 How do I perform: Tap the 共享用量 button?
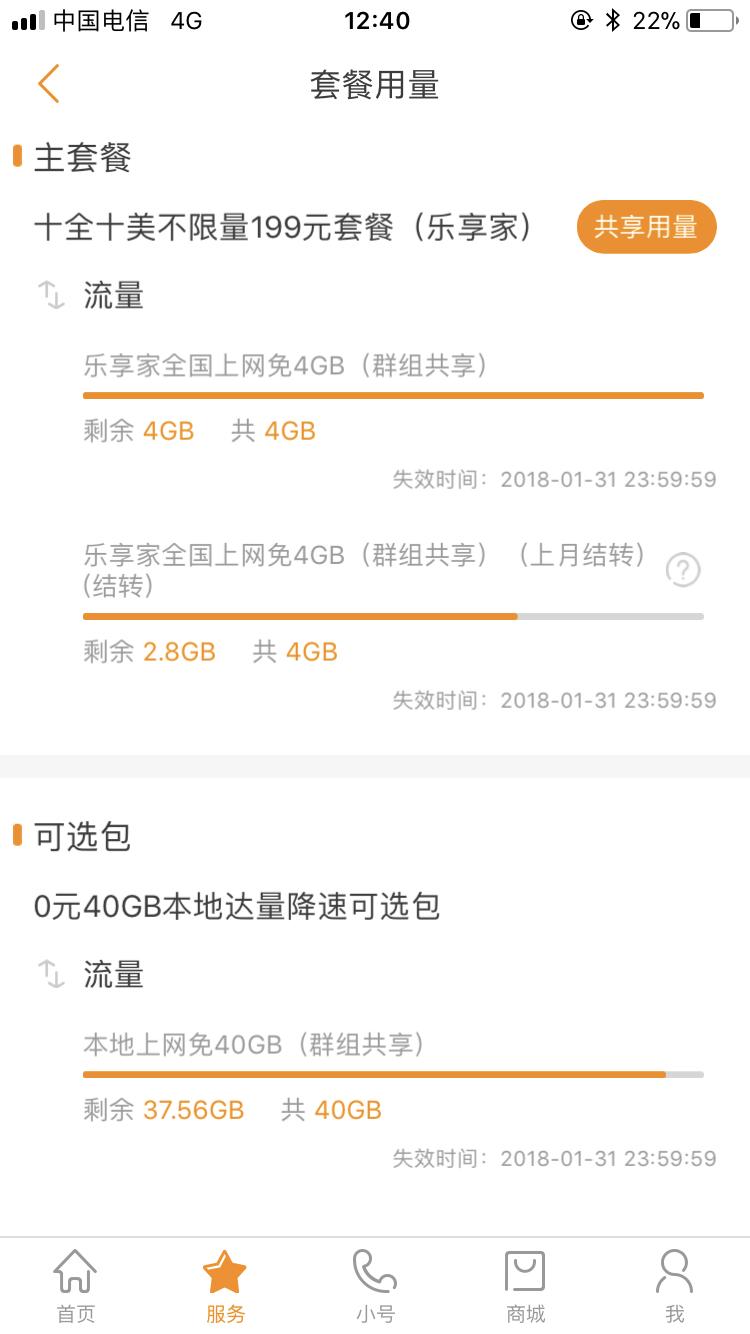point(646,227)
